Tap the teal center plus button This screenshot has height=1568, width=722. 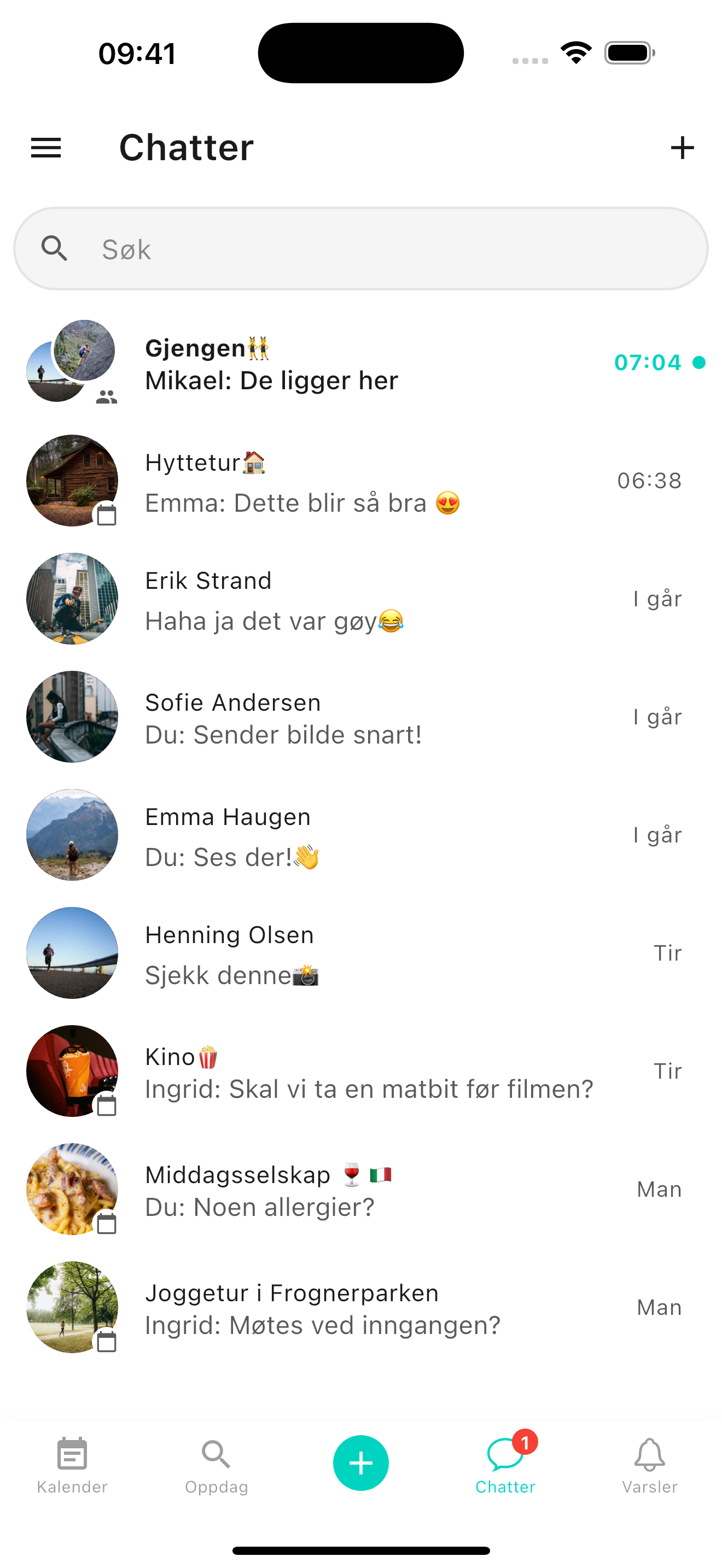pyautogui.click(x=360, y=1464)
